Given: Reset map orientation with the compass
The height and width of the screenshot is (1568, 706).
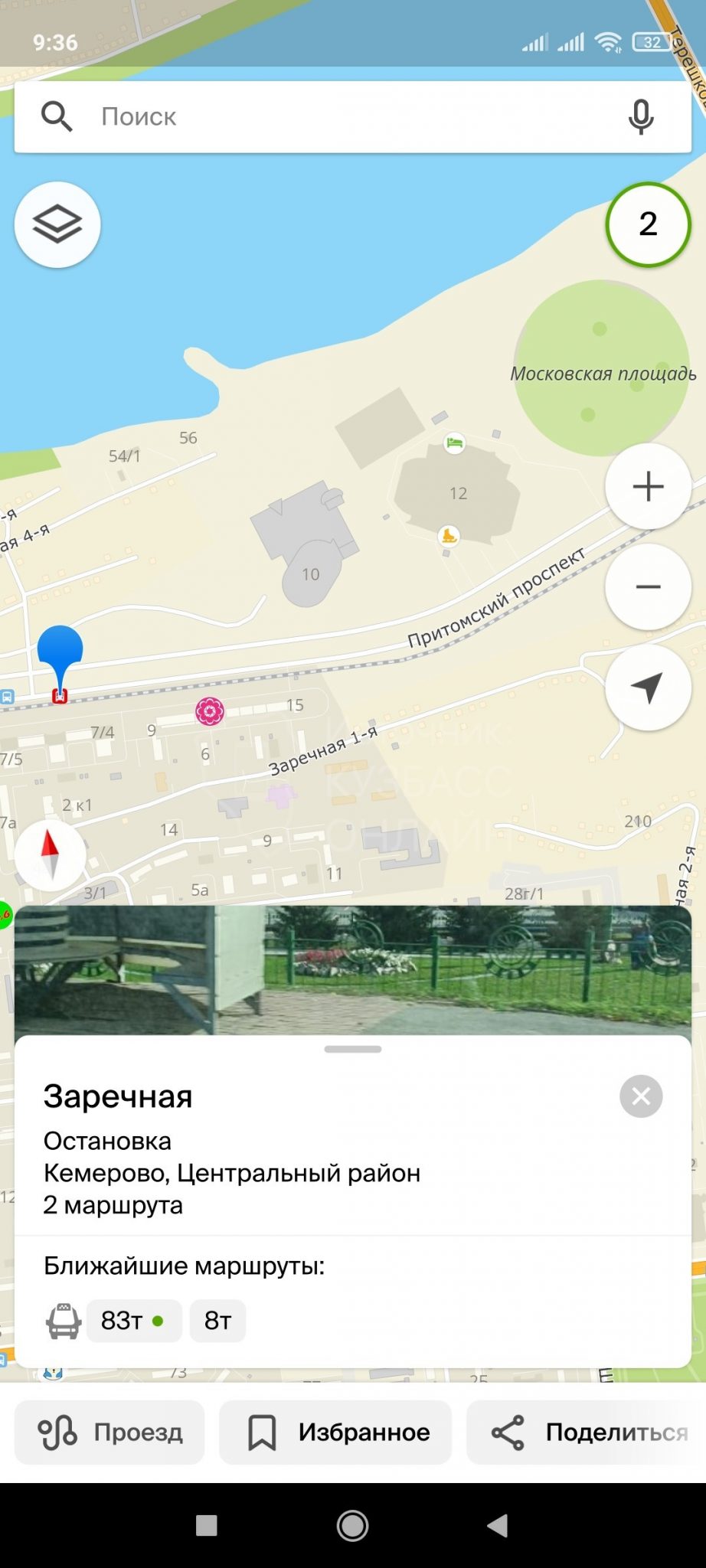Looking at the screenshot, I should pyautogui.click(x=50, y=854).
